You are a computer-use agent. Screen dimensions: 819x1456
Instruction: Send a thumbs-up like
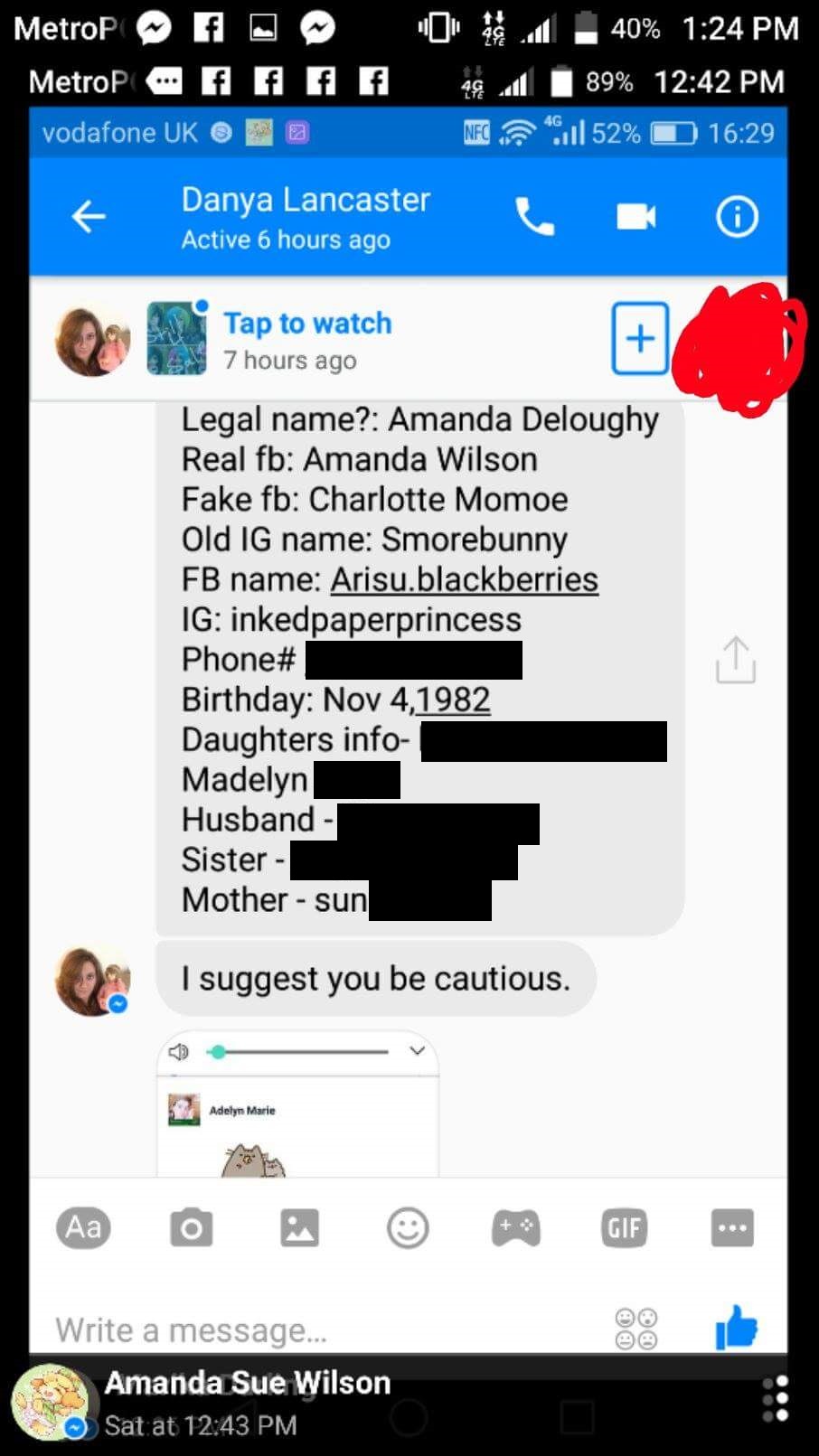pos(736,1328)
